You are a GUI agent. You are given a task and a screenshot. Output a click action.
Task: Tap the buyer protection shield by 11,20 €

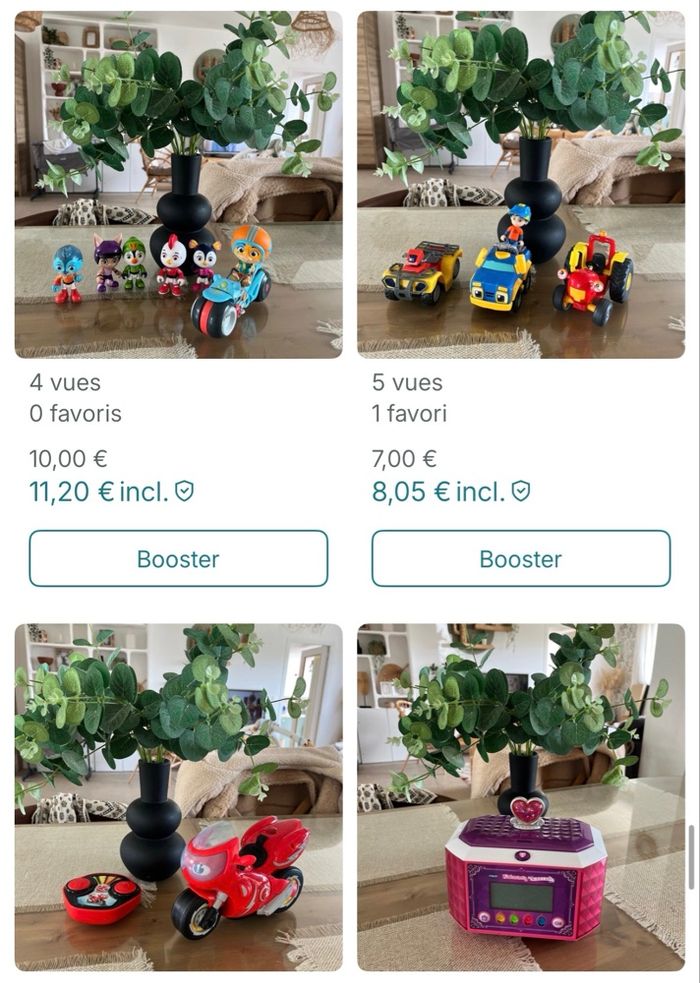[184, 491]
